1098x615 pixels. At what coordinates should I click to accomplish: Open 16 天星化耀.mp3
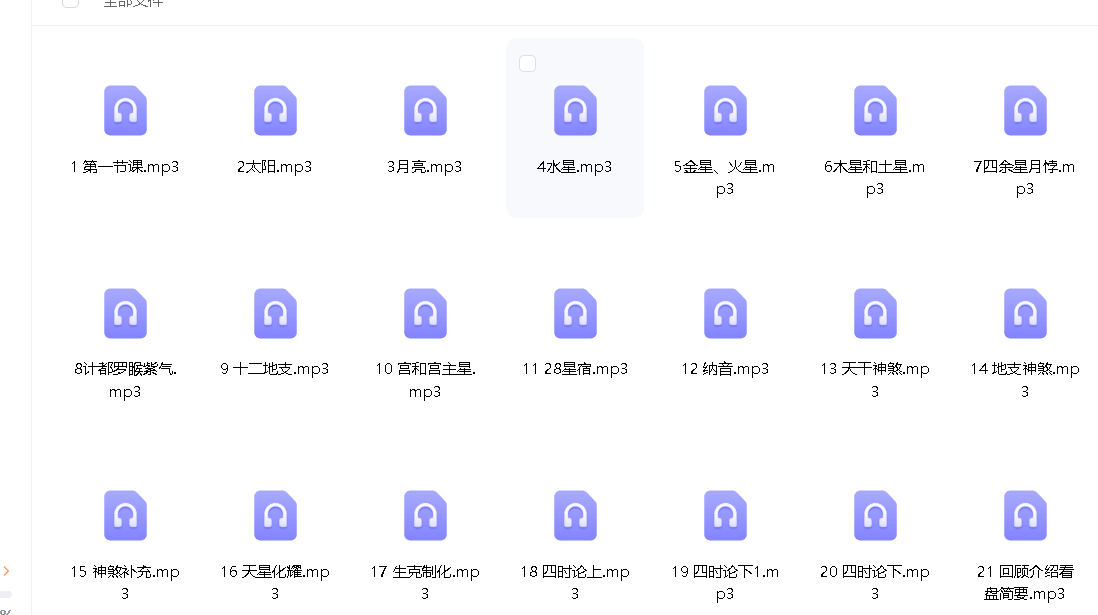pos(275,516)
